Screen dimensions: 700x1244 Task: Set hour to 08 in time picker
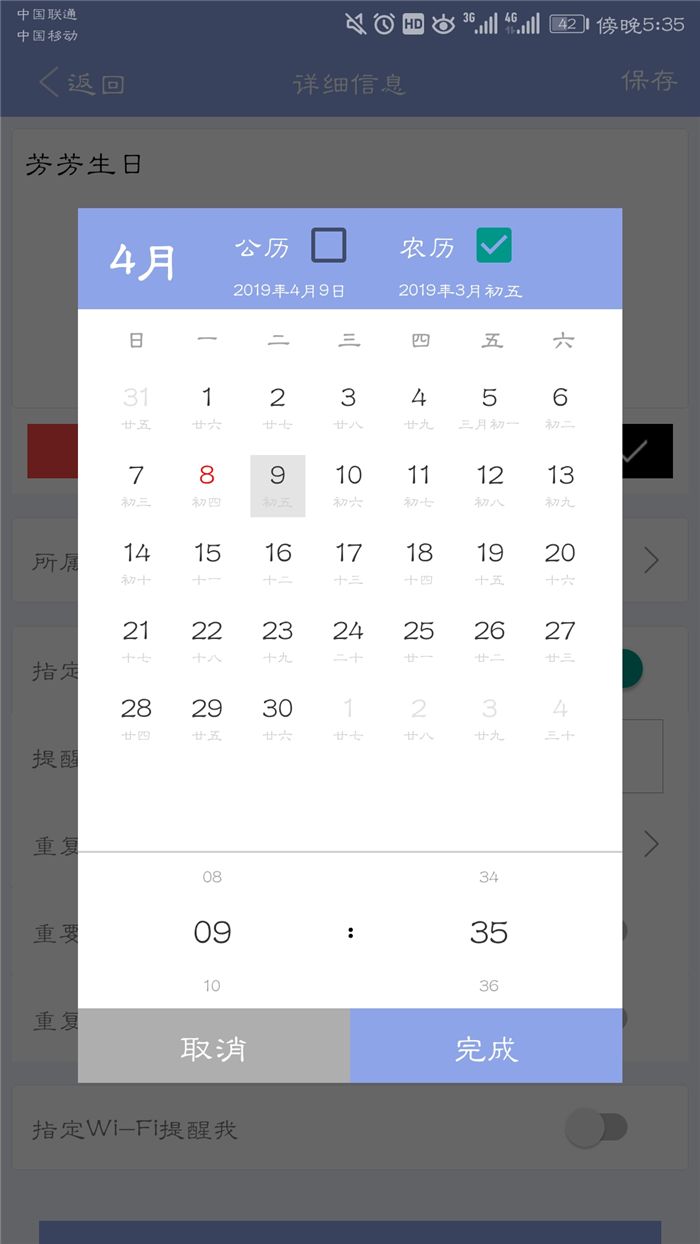point(212,877)
